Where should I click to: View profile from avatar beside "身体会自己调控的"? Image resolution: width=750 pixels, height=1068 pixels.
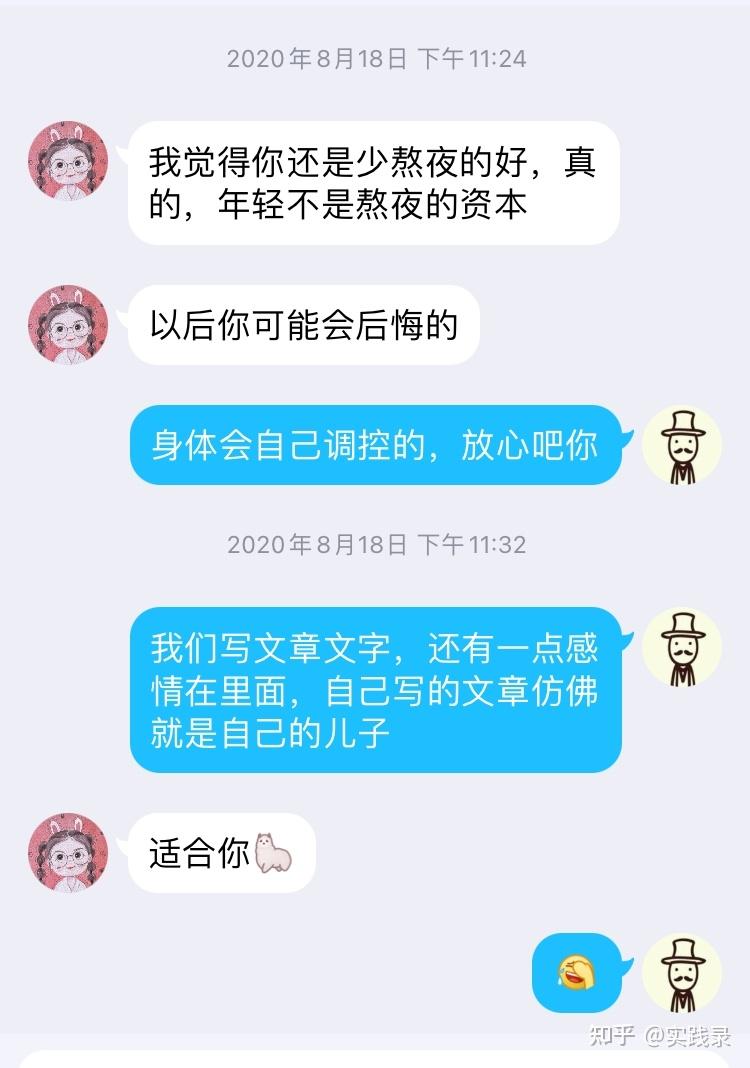point(681,444)
